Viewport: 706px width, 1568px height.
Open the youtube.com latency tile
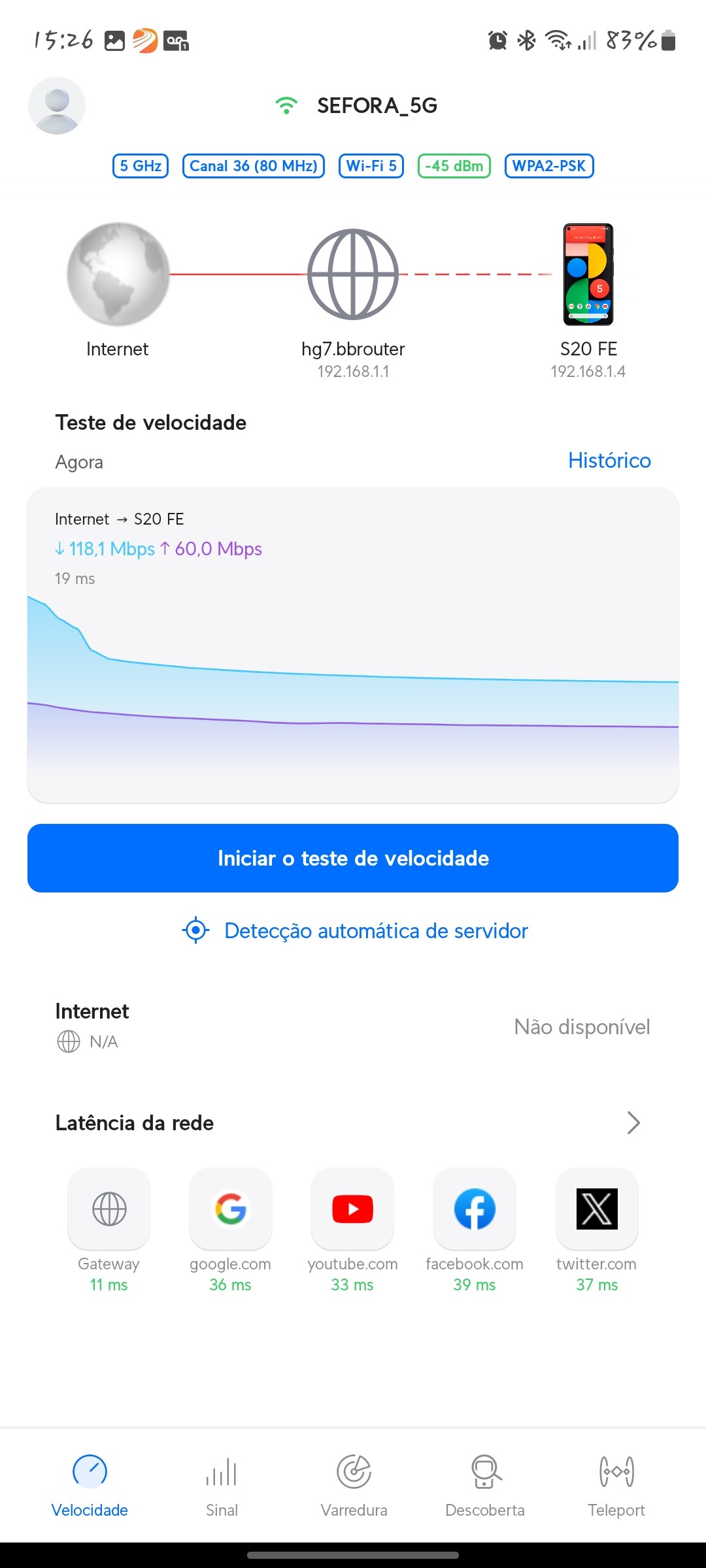[353, 1209]
